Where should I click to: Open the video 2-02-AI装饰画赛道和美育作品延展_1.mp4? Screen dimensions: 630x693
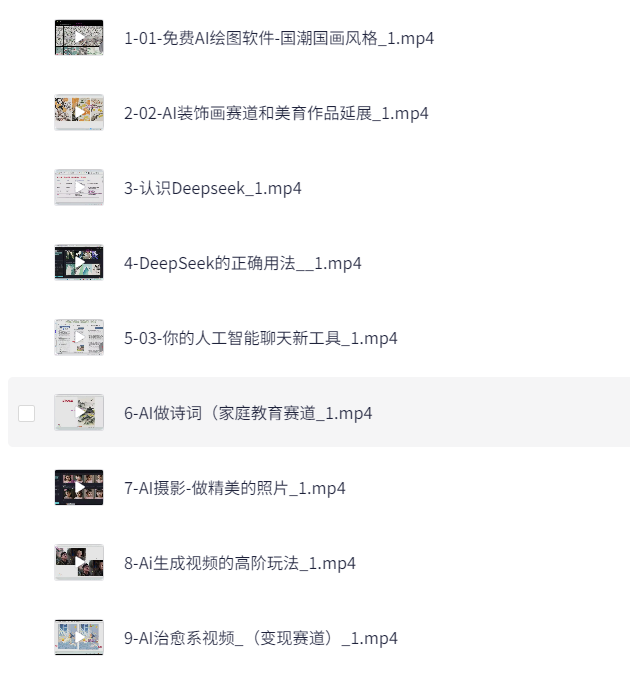[276, 113]
